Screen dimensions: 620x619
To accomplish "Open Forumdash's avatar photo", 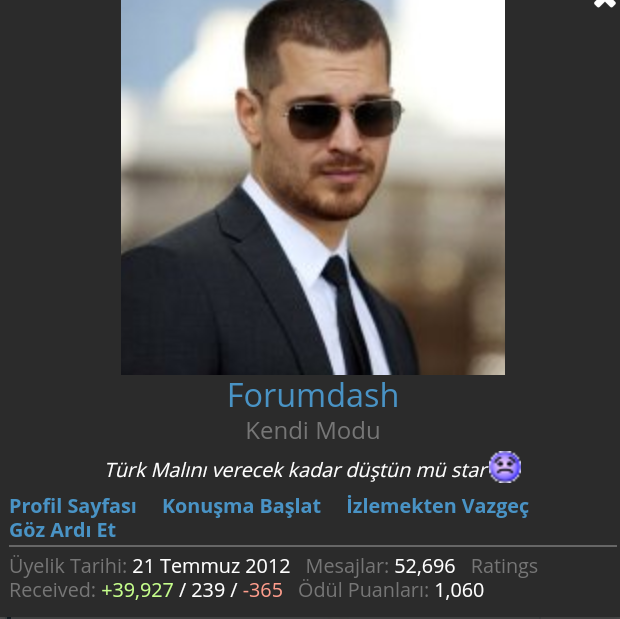I will [312, 187].
